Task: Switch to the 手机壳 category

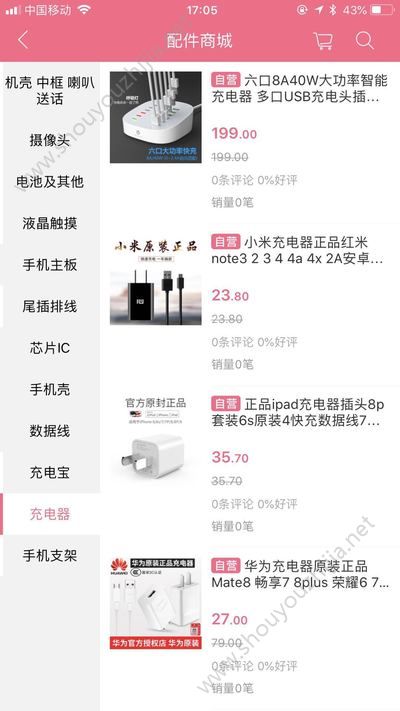Action: (50, 390)
